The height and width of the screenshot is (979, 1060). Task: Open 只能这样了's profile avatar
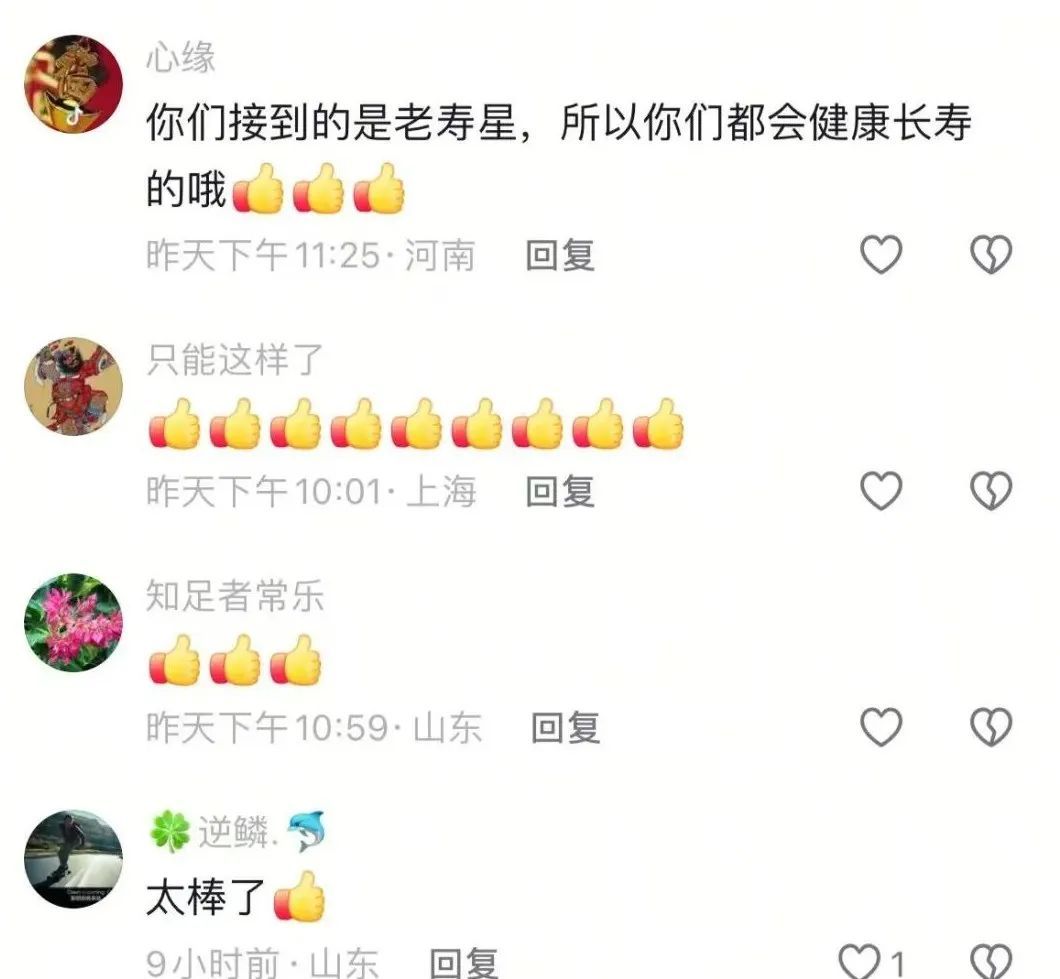[x=73, y=386]
